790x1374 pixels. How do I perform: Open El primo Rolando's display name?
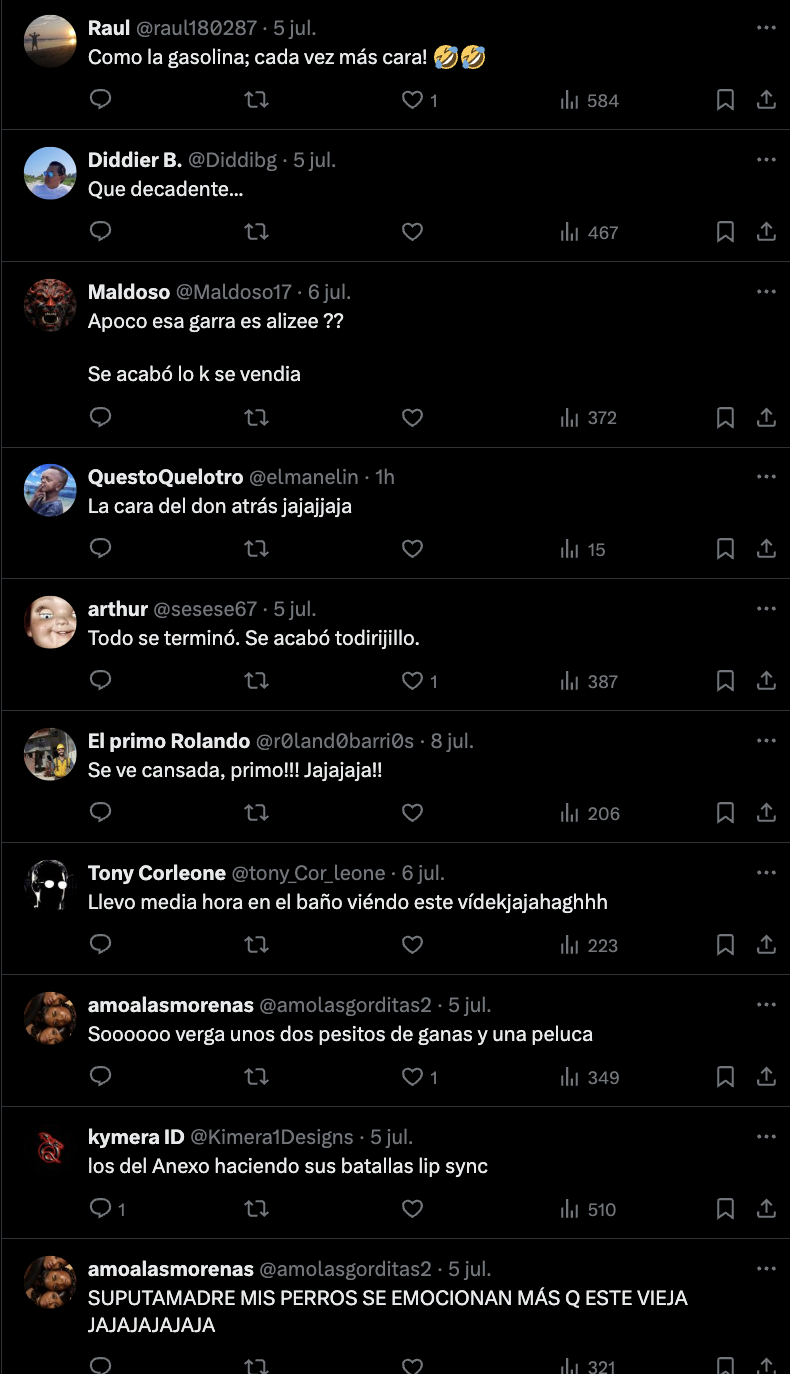(169, 741)
